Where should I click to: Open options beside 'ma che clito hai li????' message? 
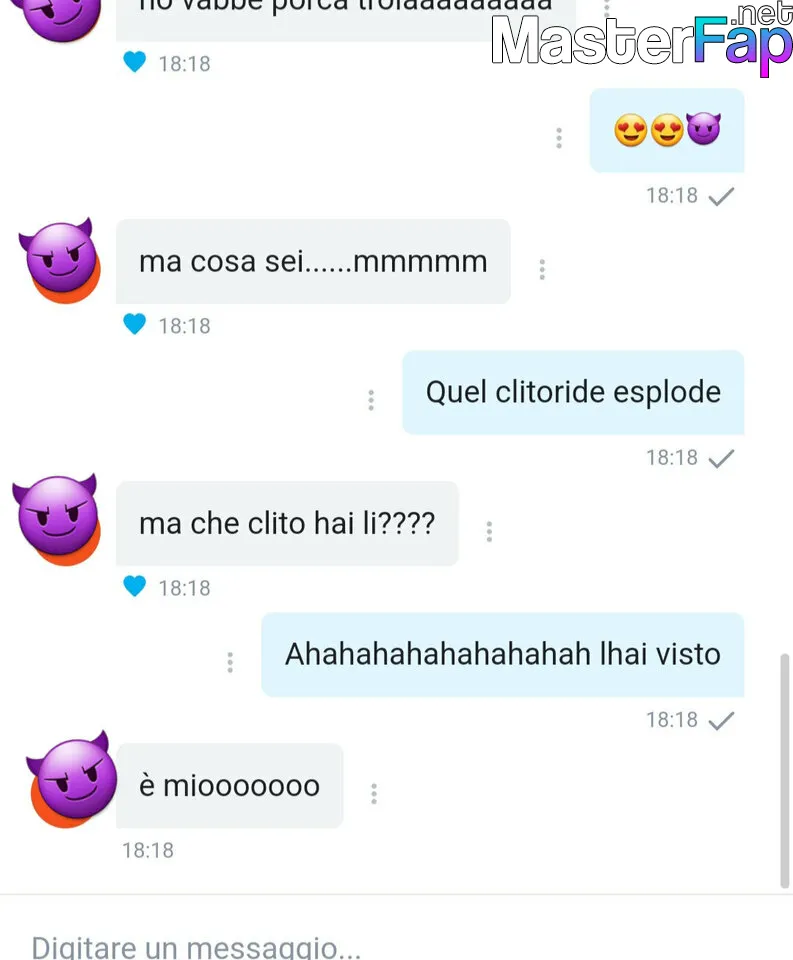tap(489, 531)
